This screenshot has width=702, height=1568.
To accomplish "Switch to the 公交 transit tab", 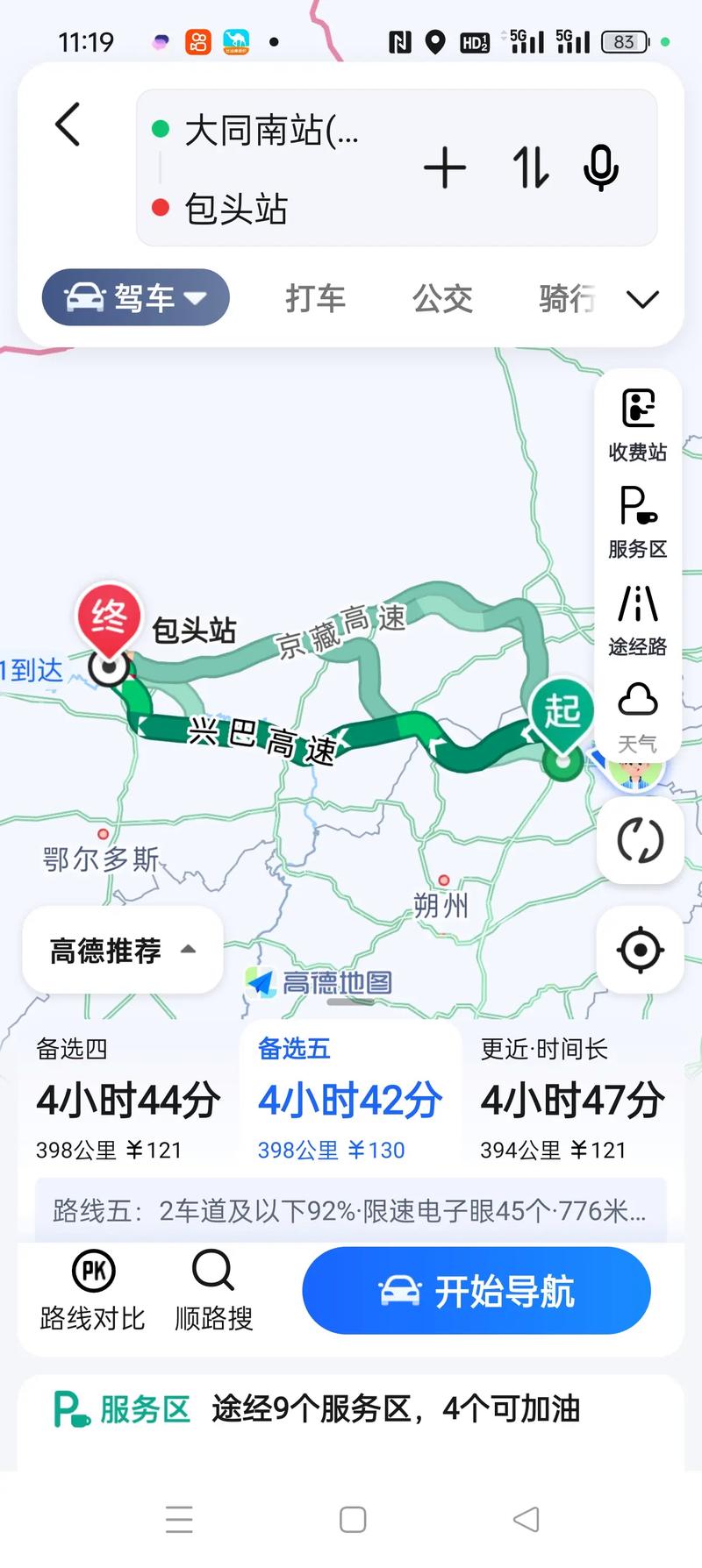I will pos(442,298).
